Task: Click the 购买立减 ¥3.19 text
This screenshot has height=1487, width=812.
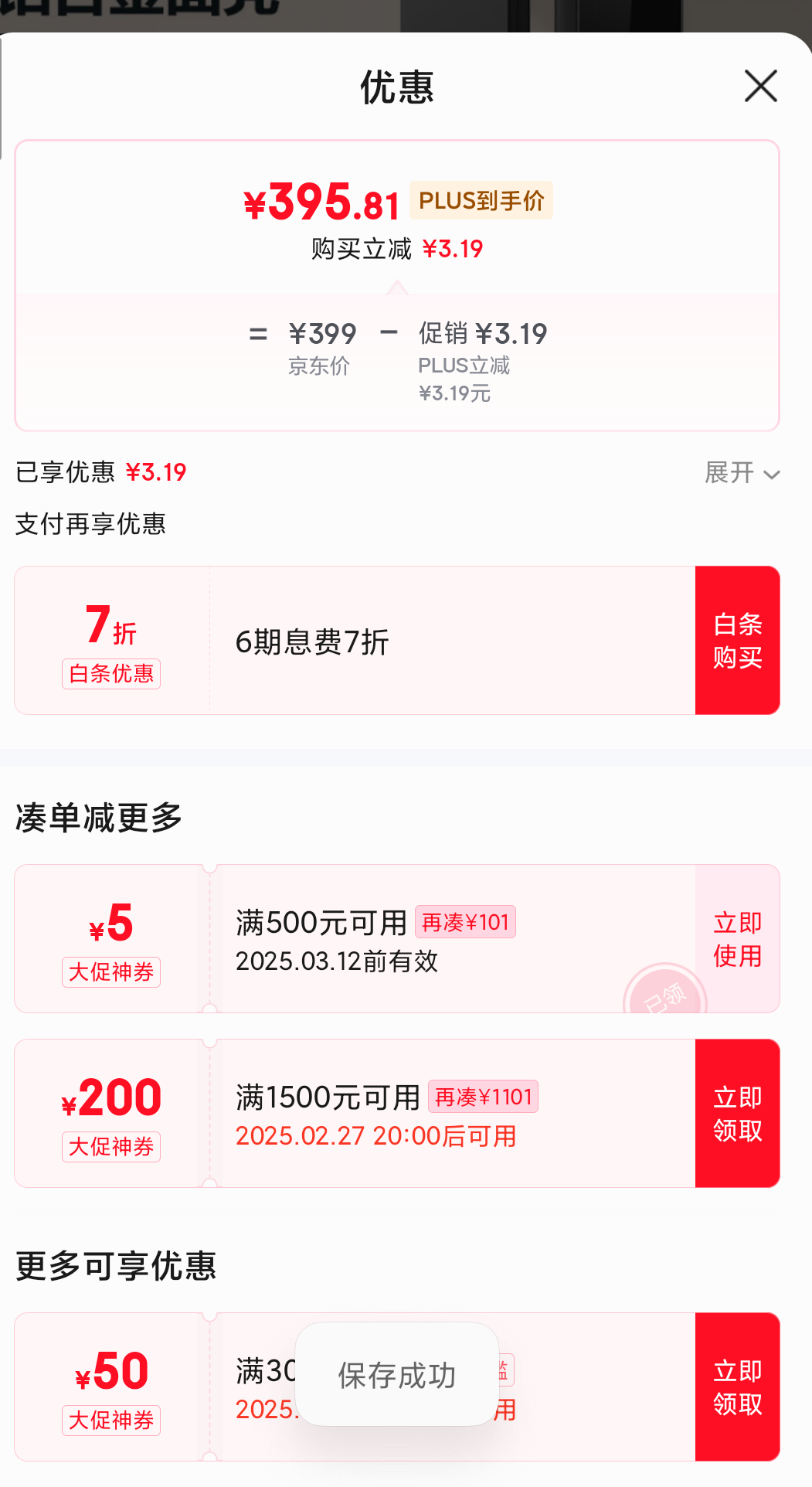Action: pos(396,247)
